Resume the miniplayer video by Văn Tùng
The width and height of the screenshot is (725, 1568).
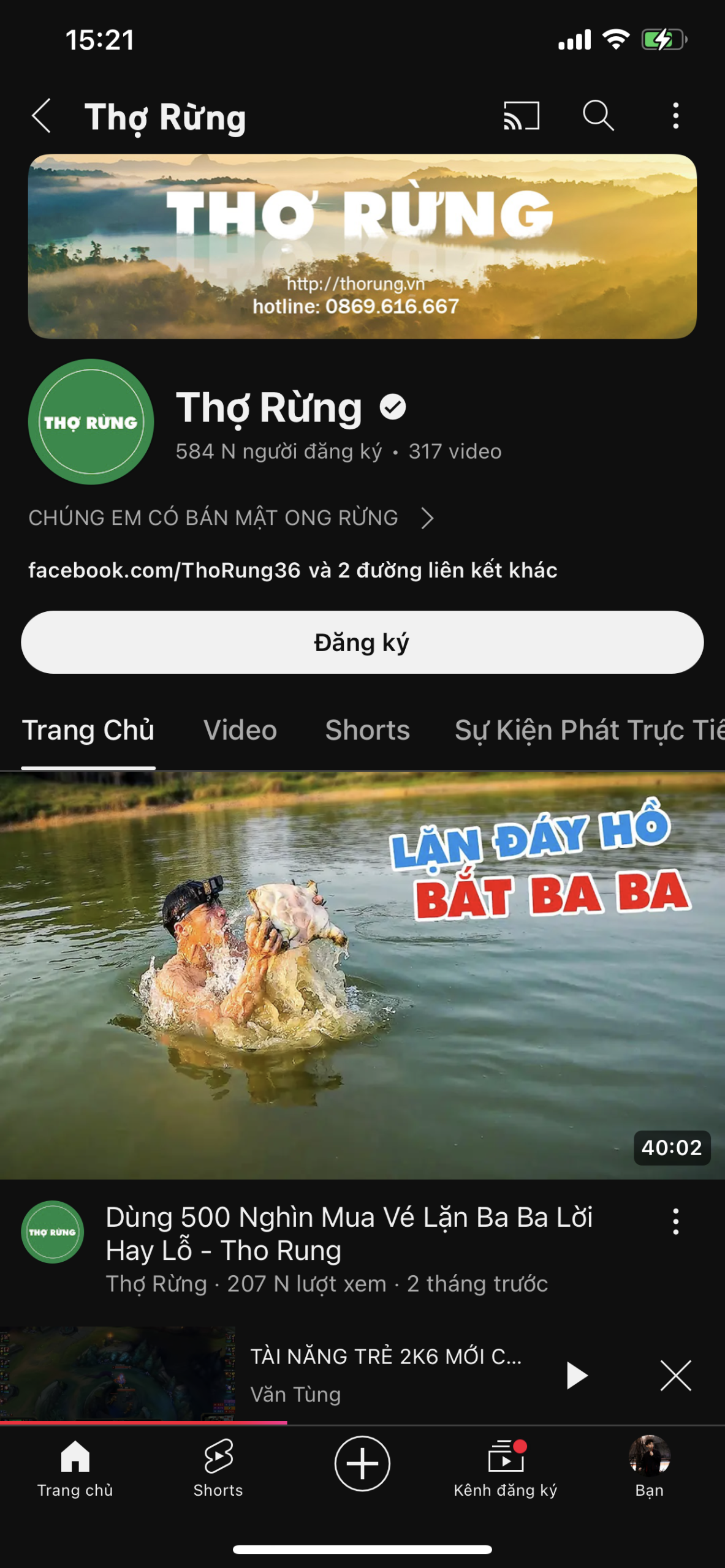tap(576, 1376)
